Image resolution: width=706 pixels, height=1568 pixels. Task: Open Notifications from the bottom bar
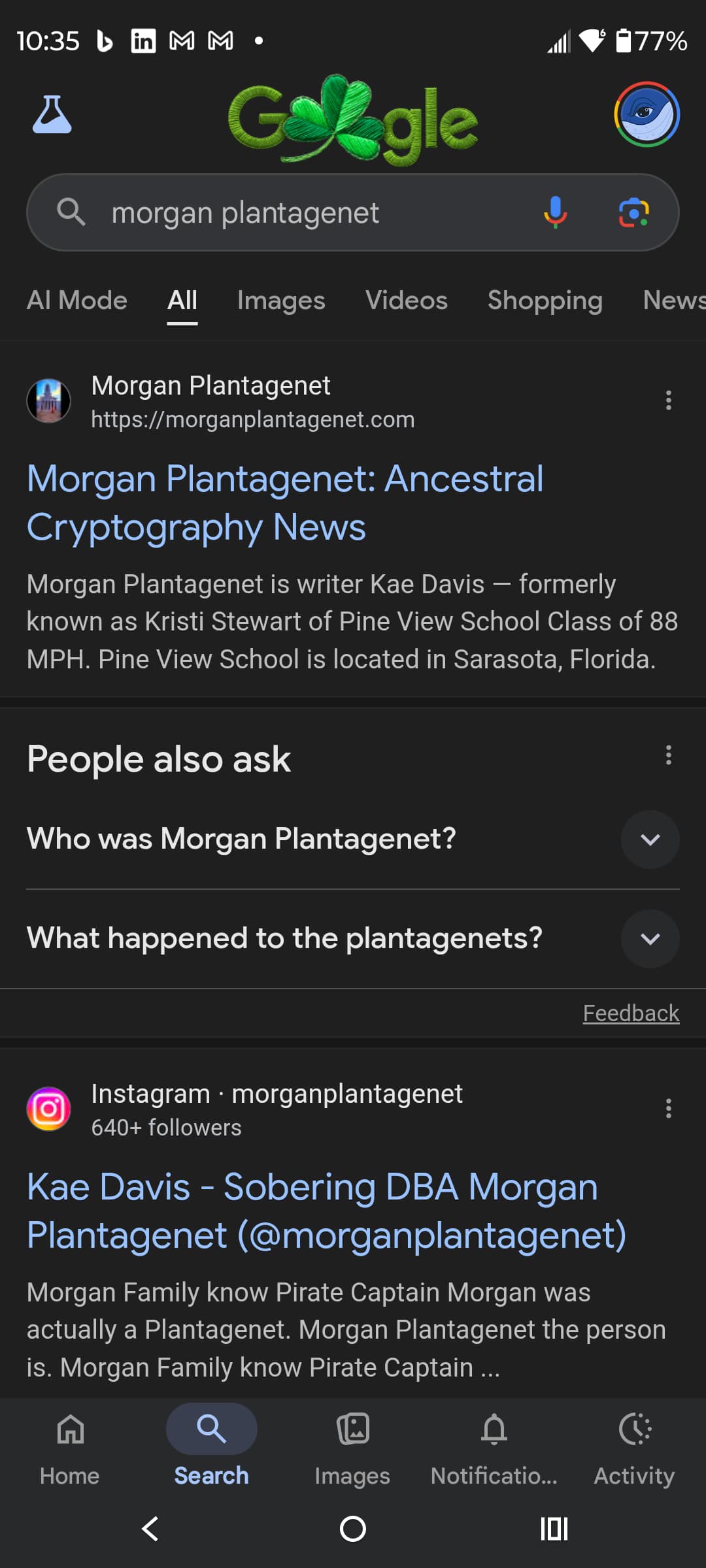pos(494,1444)
